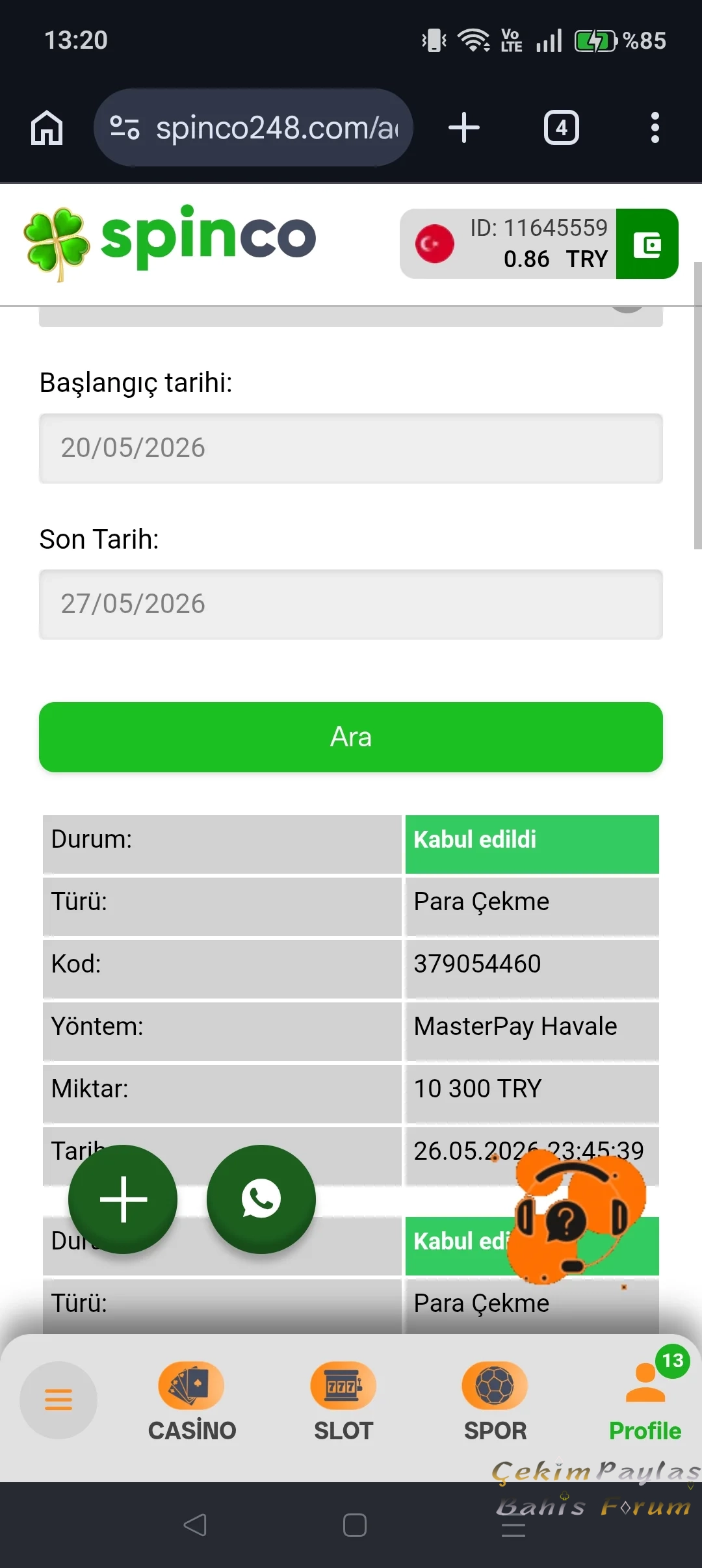Open the browser overflow menu
Image resolution: width=702 pixels, height=1568 pixels.
pyautogui.click(x=655, y=127)
